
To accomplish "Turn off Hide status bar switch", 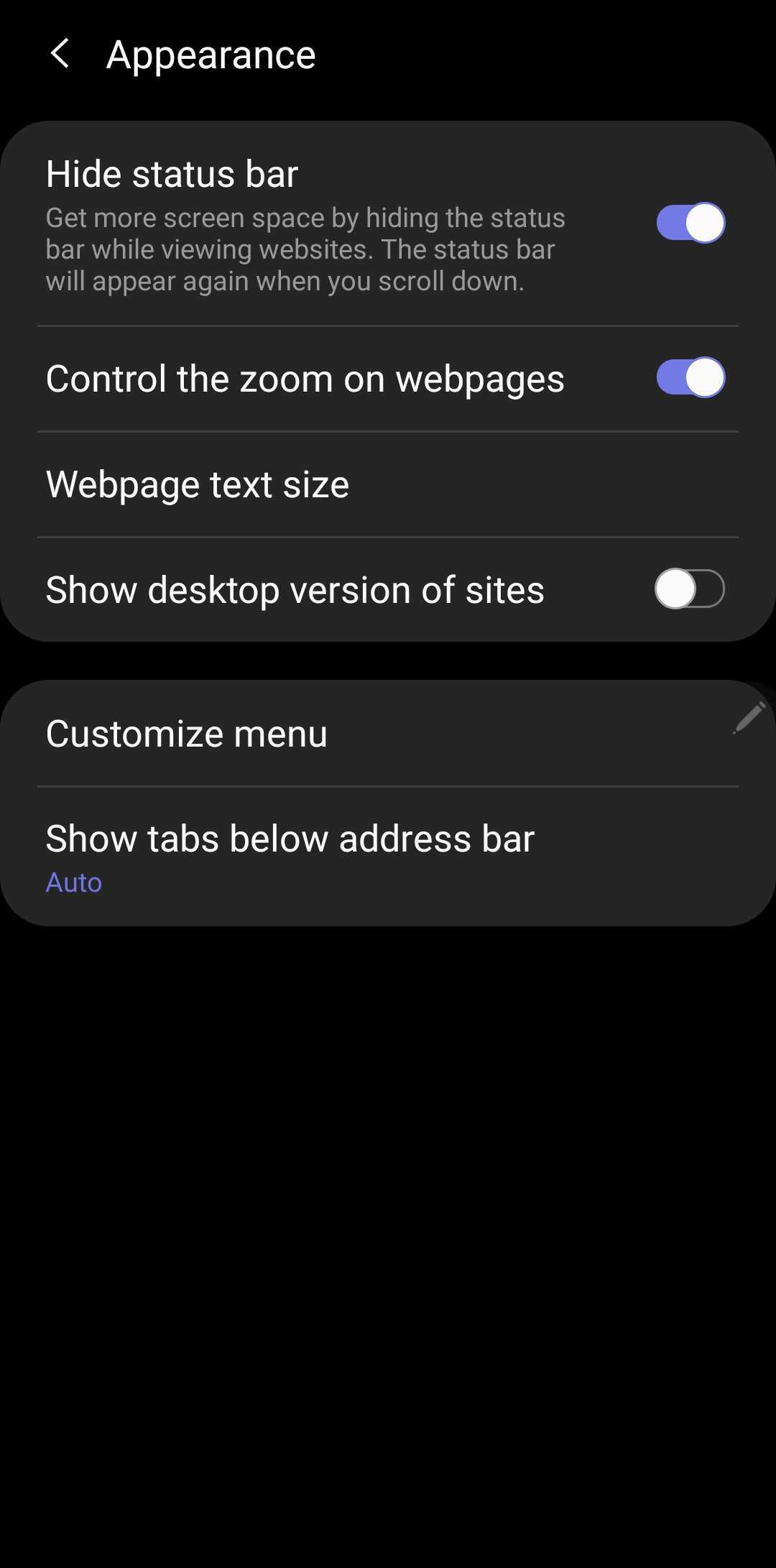I will (x=690, y=223).
